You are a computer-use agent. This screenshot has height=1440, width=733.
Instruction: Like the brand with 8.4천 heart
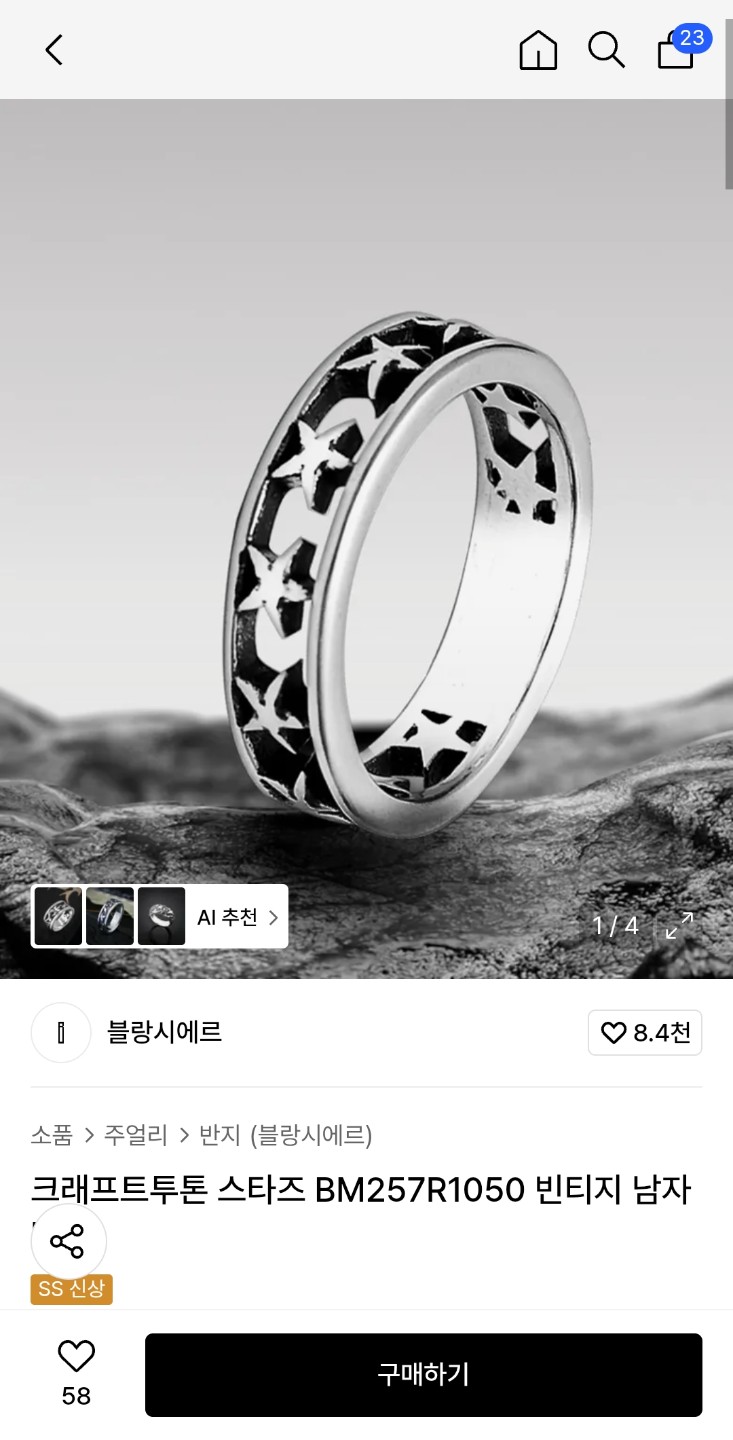[645, 1033]
